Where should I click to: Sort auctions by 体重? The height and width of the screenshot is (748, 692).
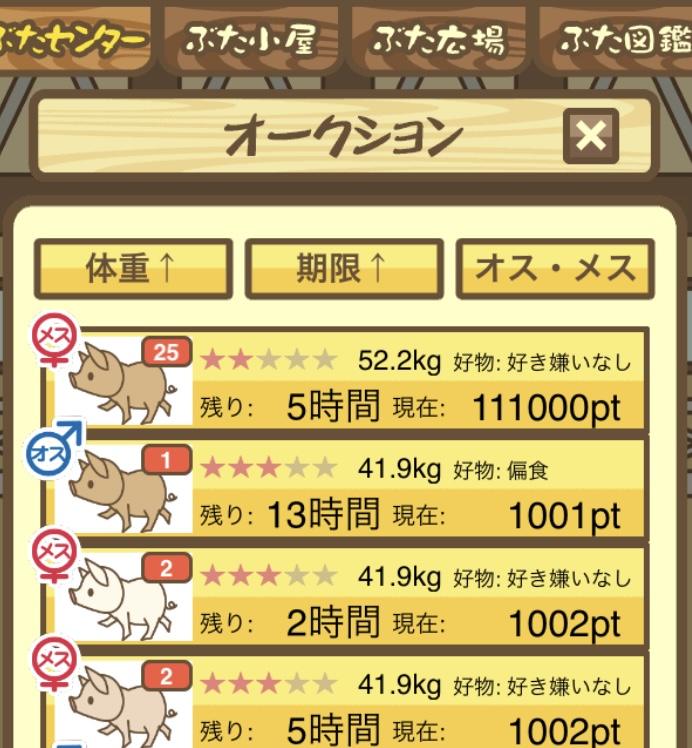(133, 268)
